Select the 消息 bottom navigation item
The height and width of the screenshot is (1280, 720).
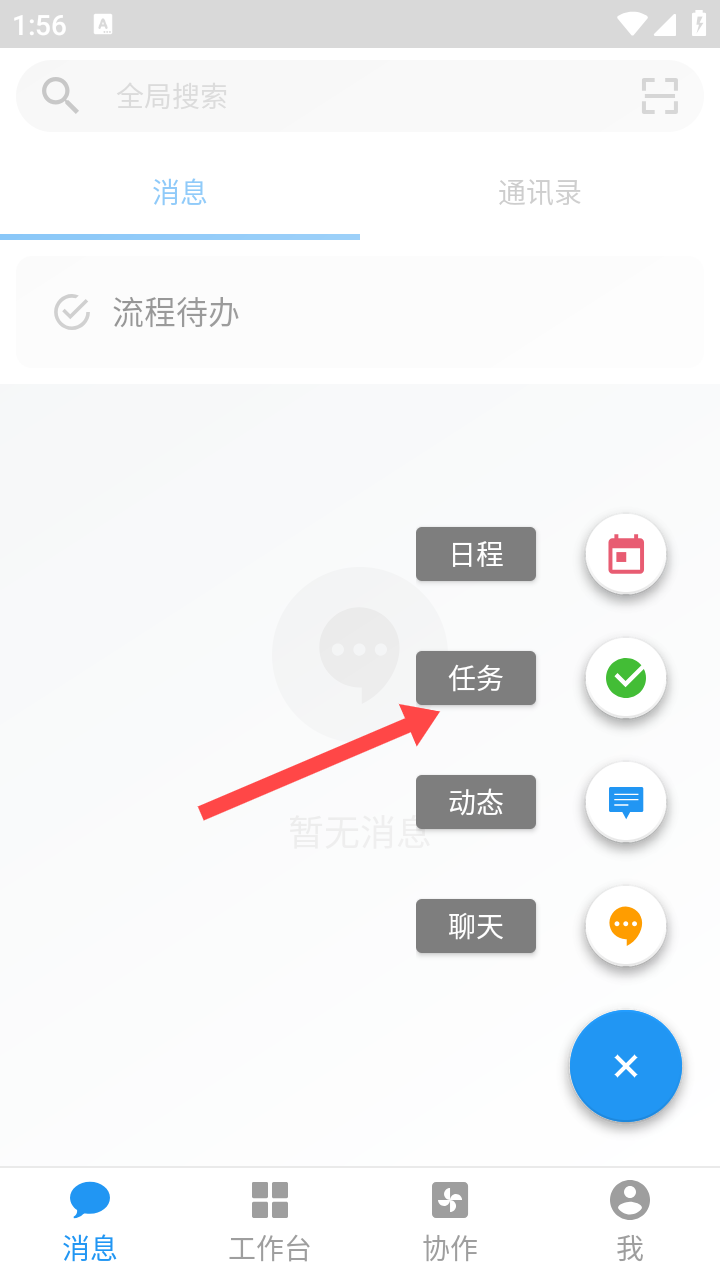tap(90, 1222)
